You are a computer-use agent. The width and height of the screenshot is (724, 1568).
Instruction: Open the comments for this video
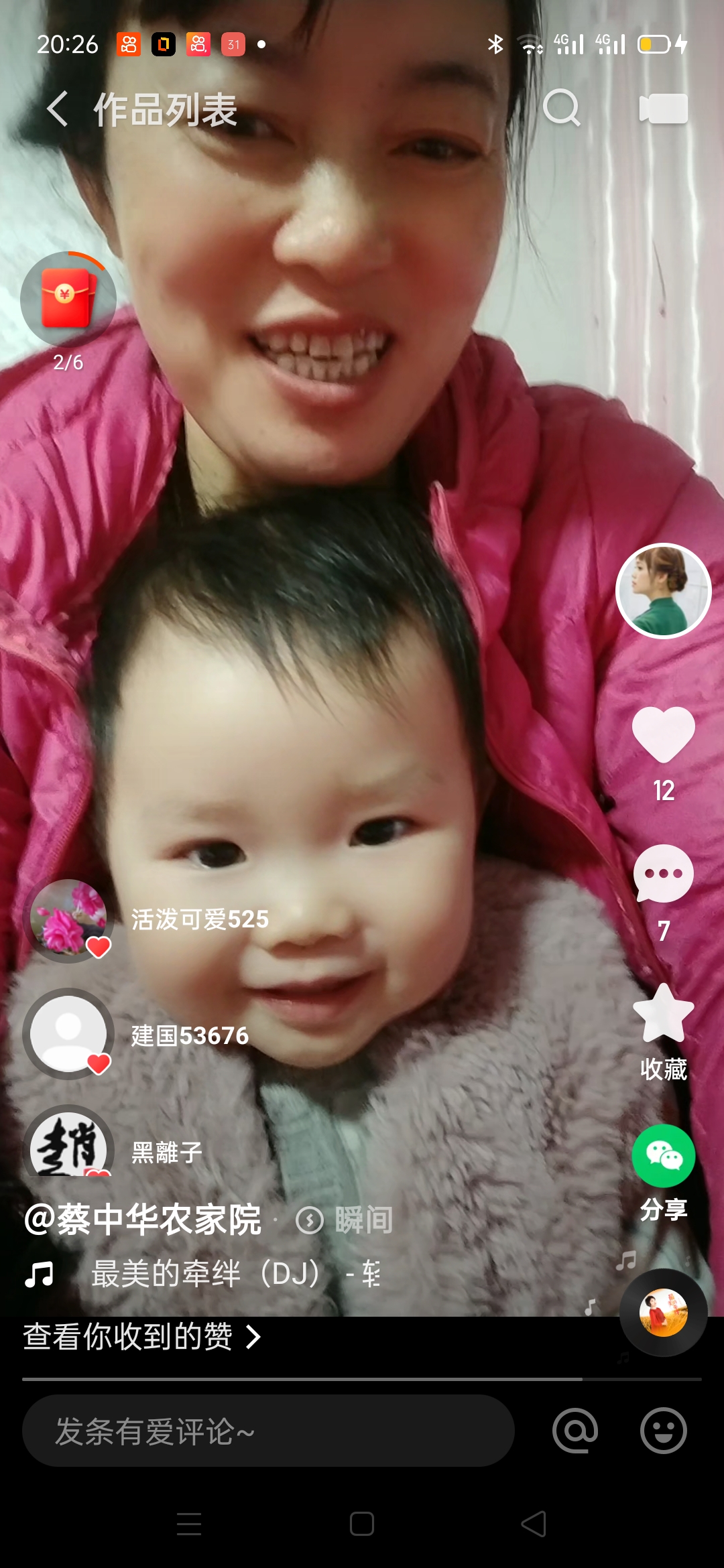663,874
